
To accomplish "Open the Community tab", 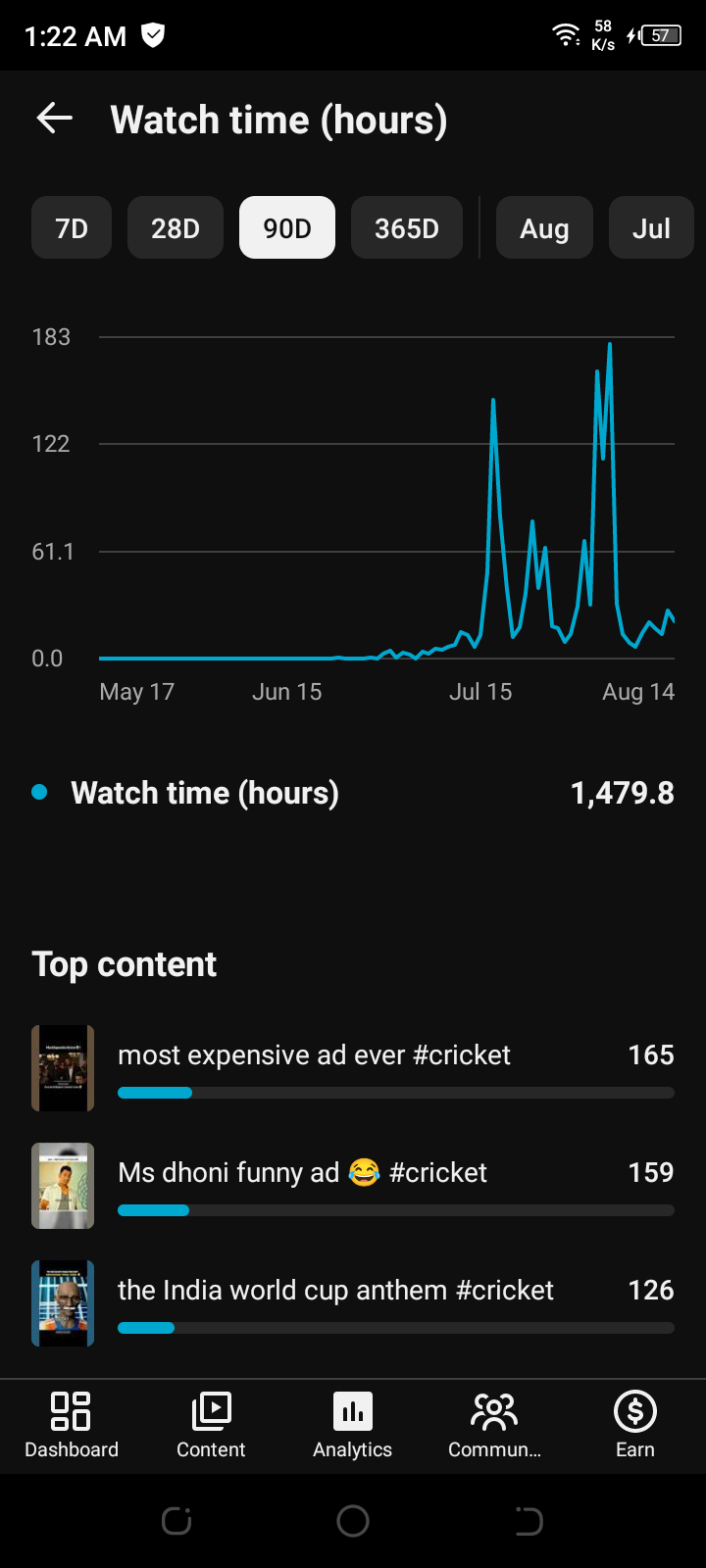I will (x=494, y=1426).
